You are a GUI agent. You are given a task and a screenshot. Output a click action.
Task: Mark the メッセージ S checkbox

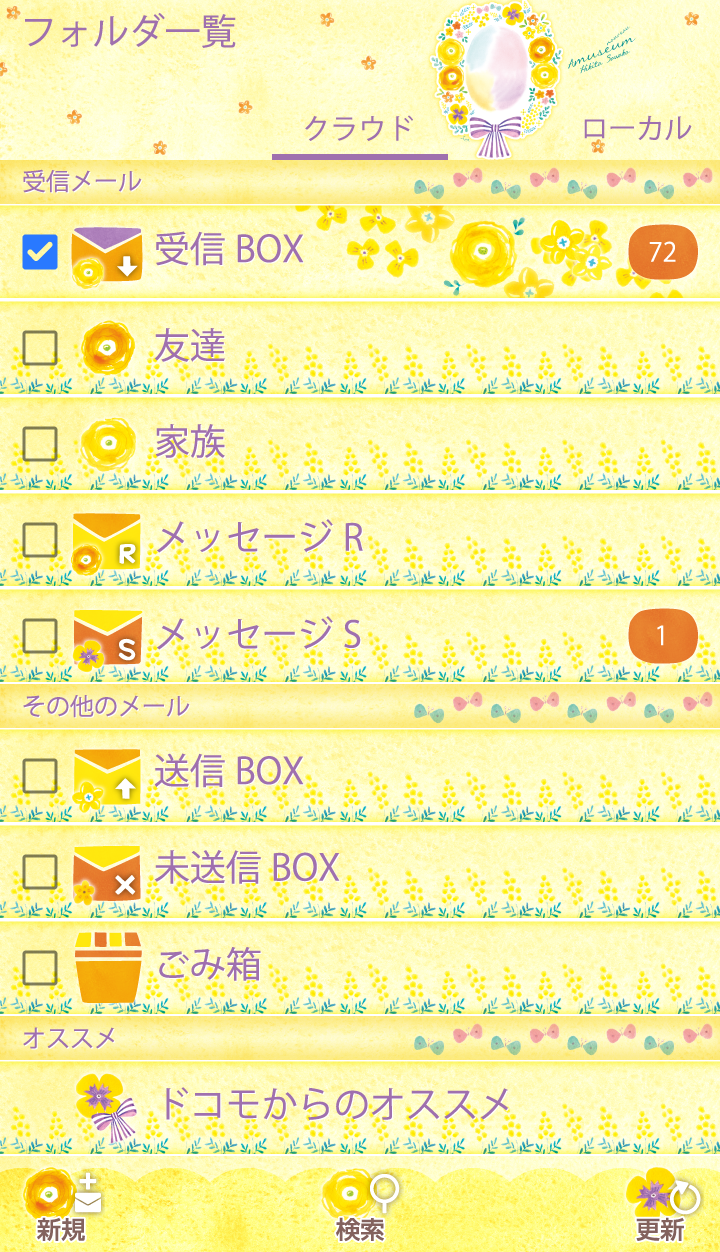(40, 635)
